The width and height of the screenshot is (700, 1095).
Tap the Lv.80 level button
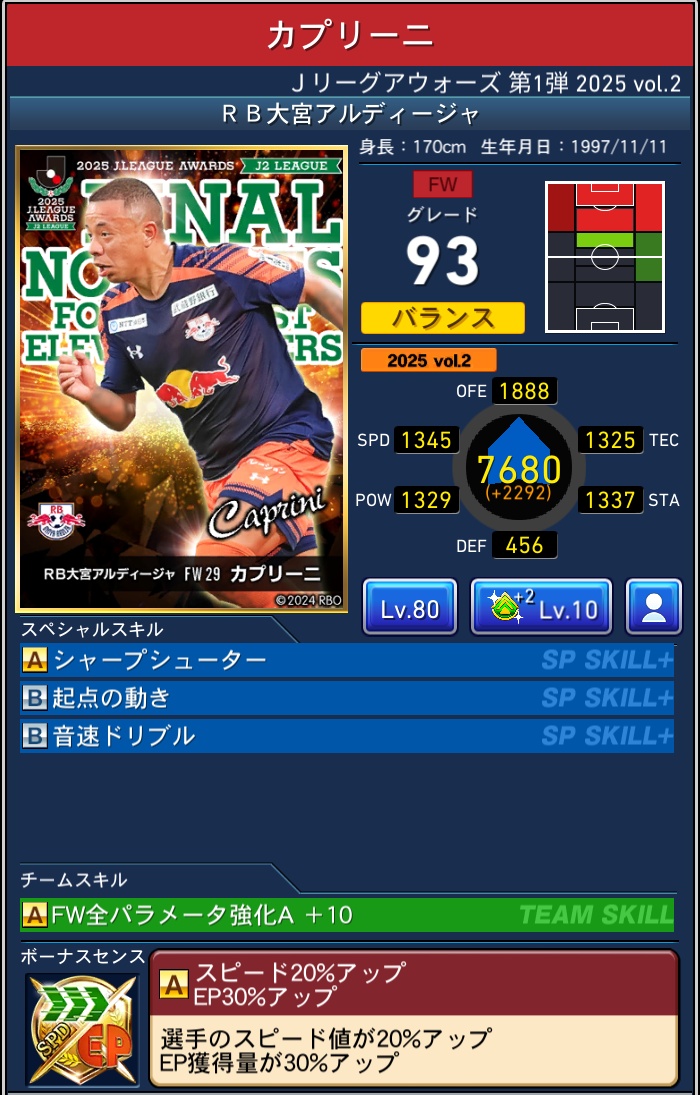pyautogui.click(x=409, y=608)
